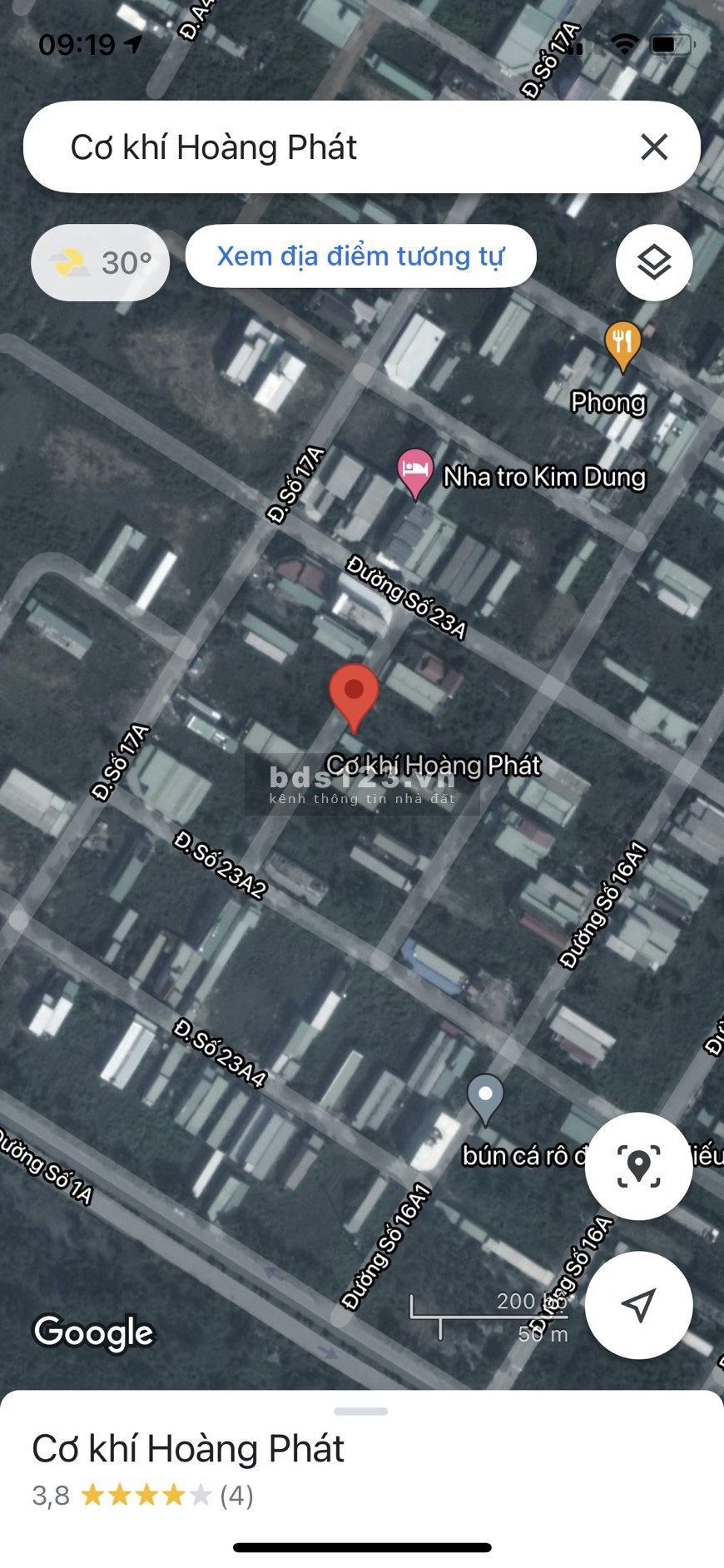
Task: Select the bún cá rô place pin
Action: (485, 1097)
